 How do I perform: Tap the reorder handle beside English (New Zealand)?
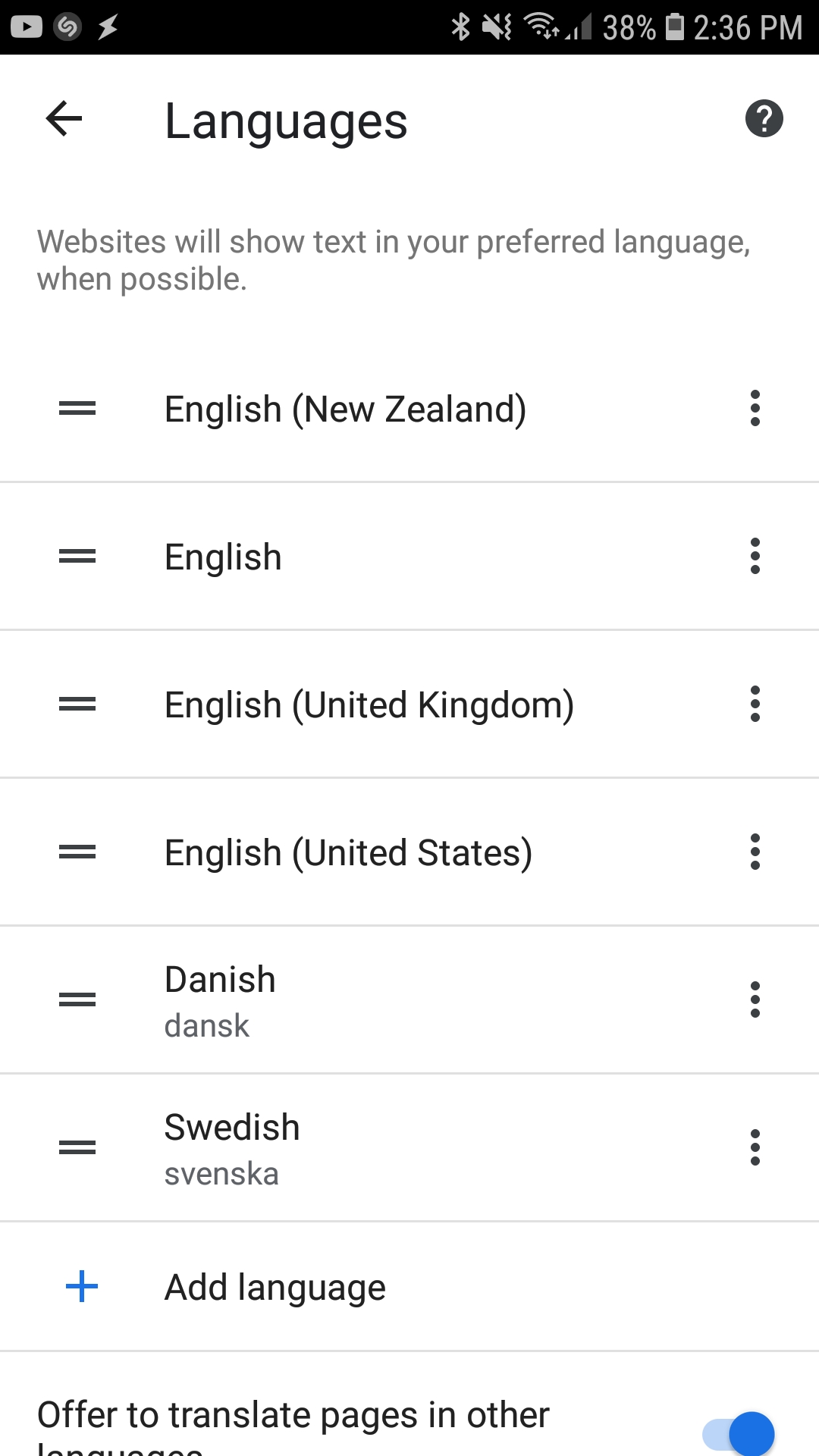tap(77, 409)
